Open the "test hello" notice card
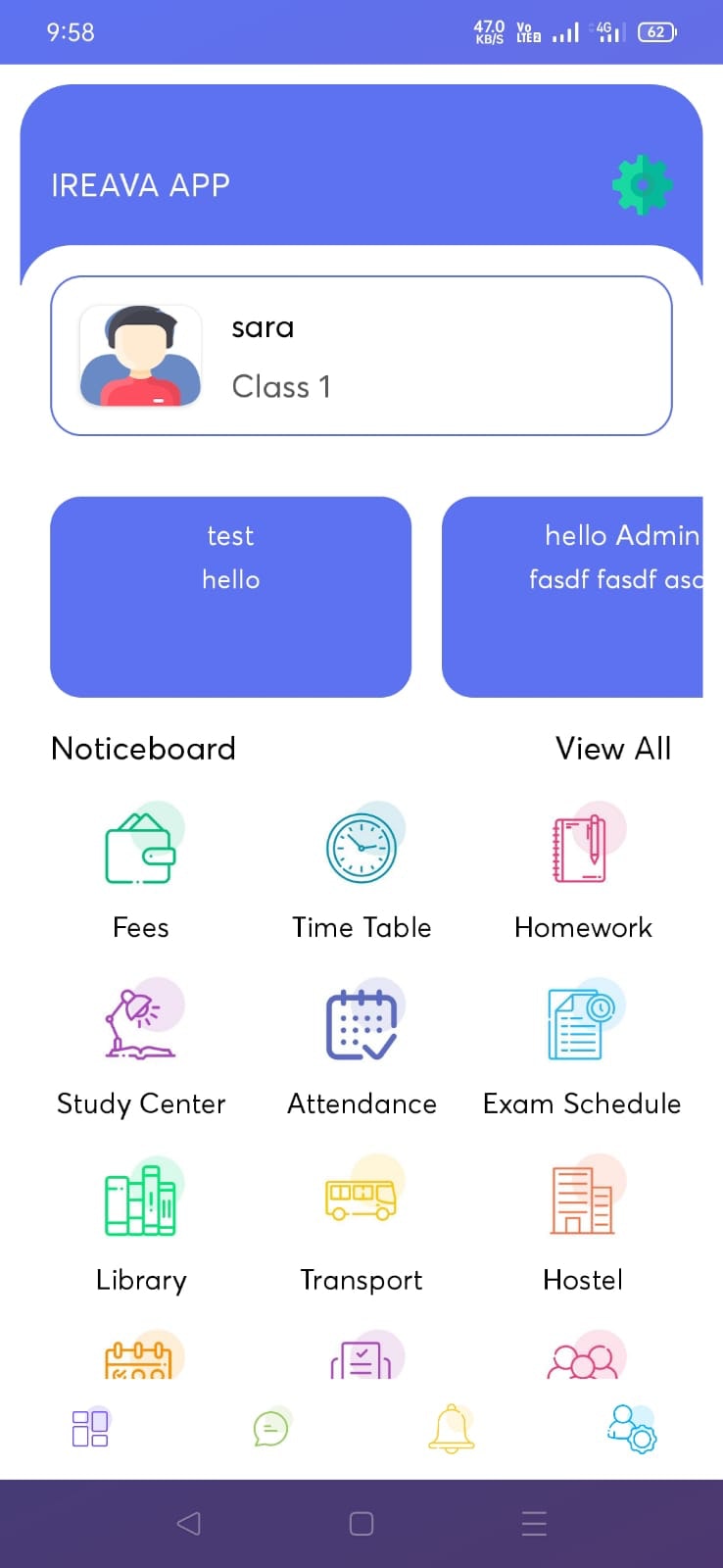The width and height of the screenshot is (723, 1568). pos(230,597)
